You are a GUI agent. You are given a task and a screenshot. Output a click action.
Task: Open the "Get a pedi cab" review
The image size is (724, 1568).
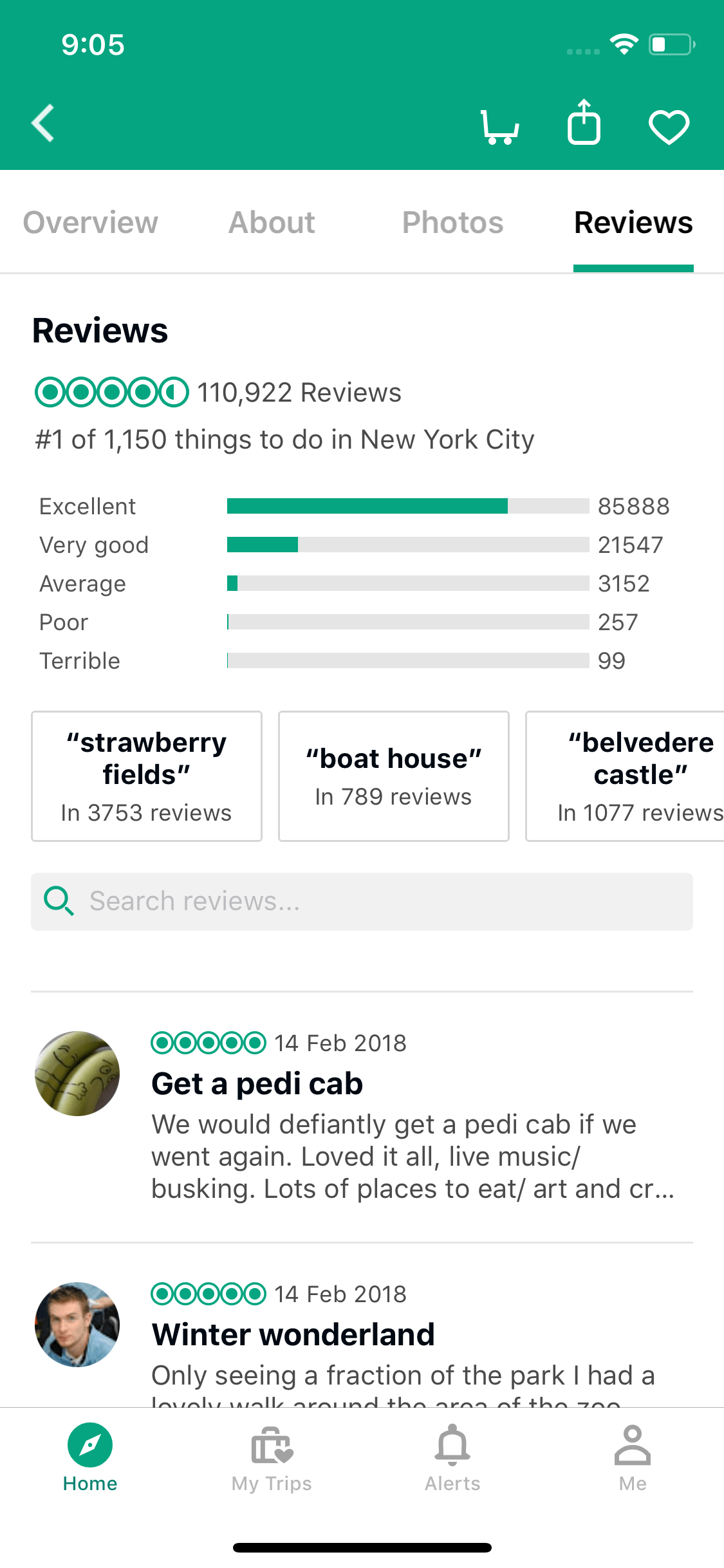point(362,1117)
